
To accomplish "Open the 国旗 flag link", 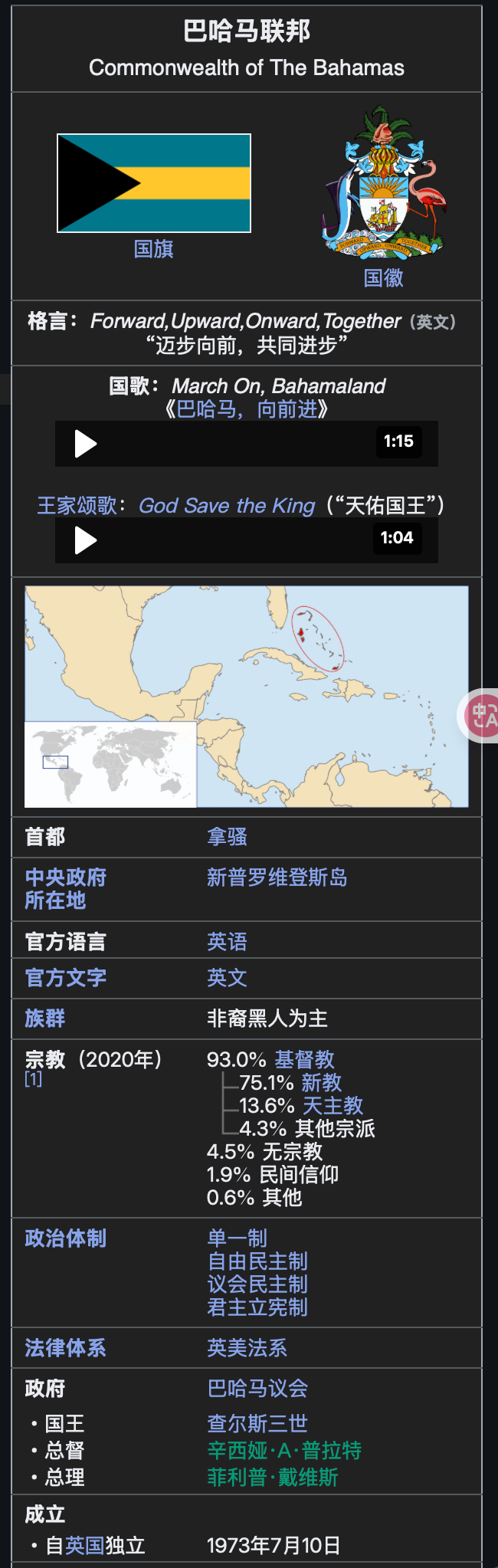I will pos(153,249).
